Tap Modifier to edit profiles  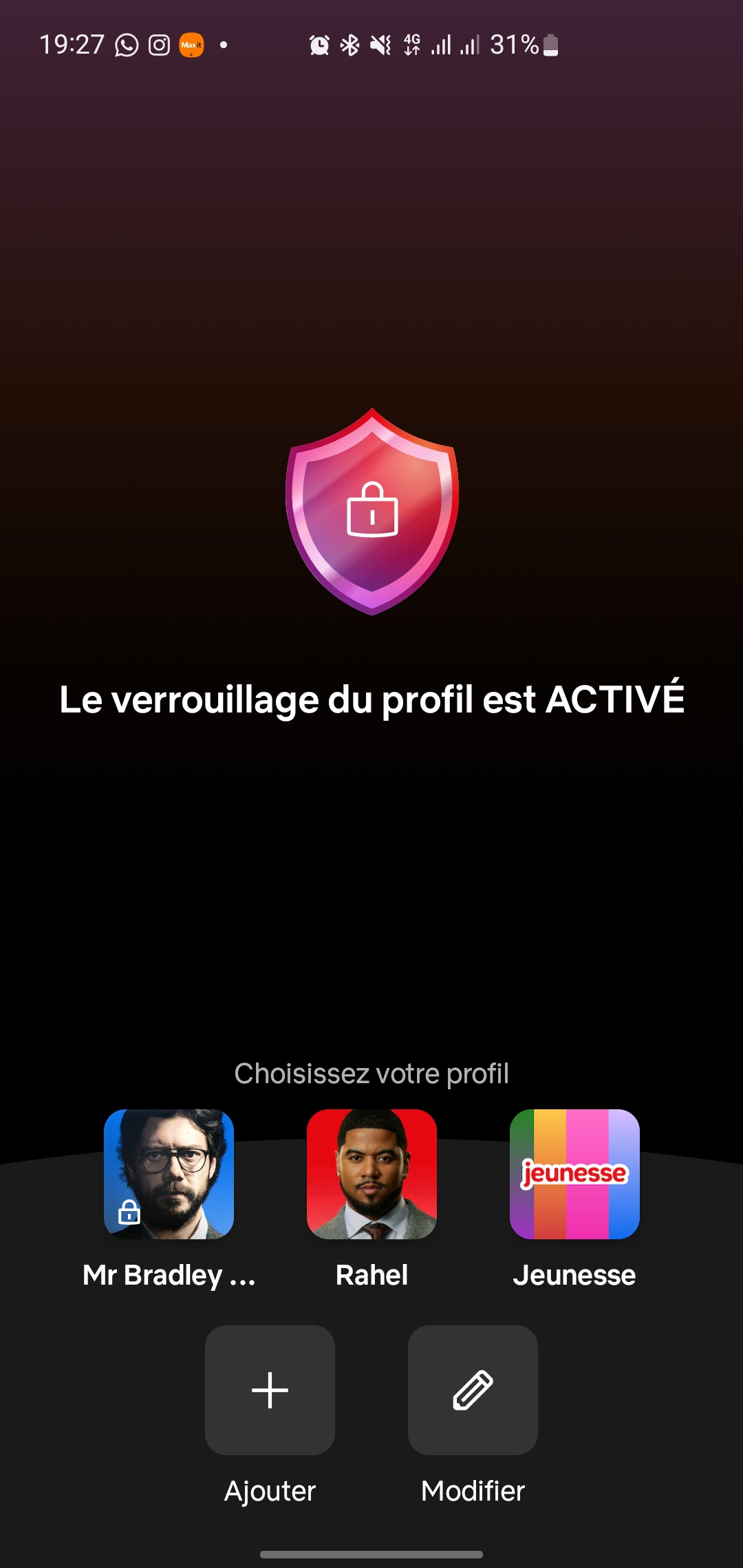coord(473,1390)
